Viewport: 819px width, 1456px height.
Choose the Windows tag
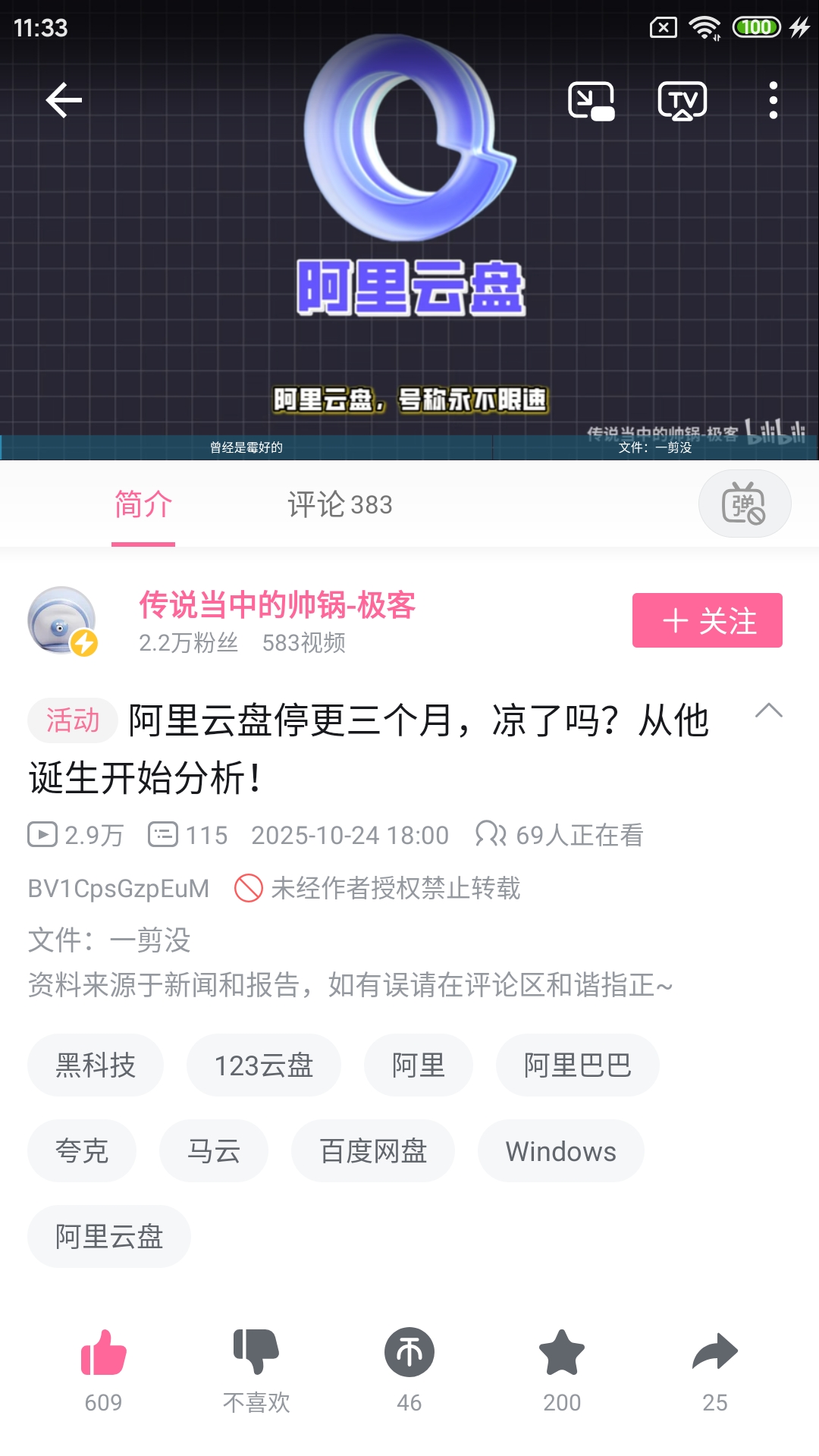(560, 1151)
